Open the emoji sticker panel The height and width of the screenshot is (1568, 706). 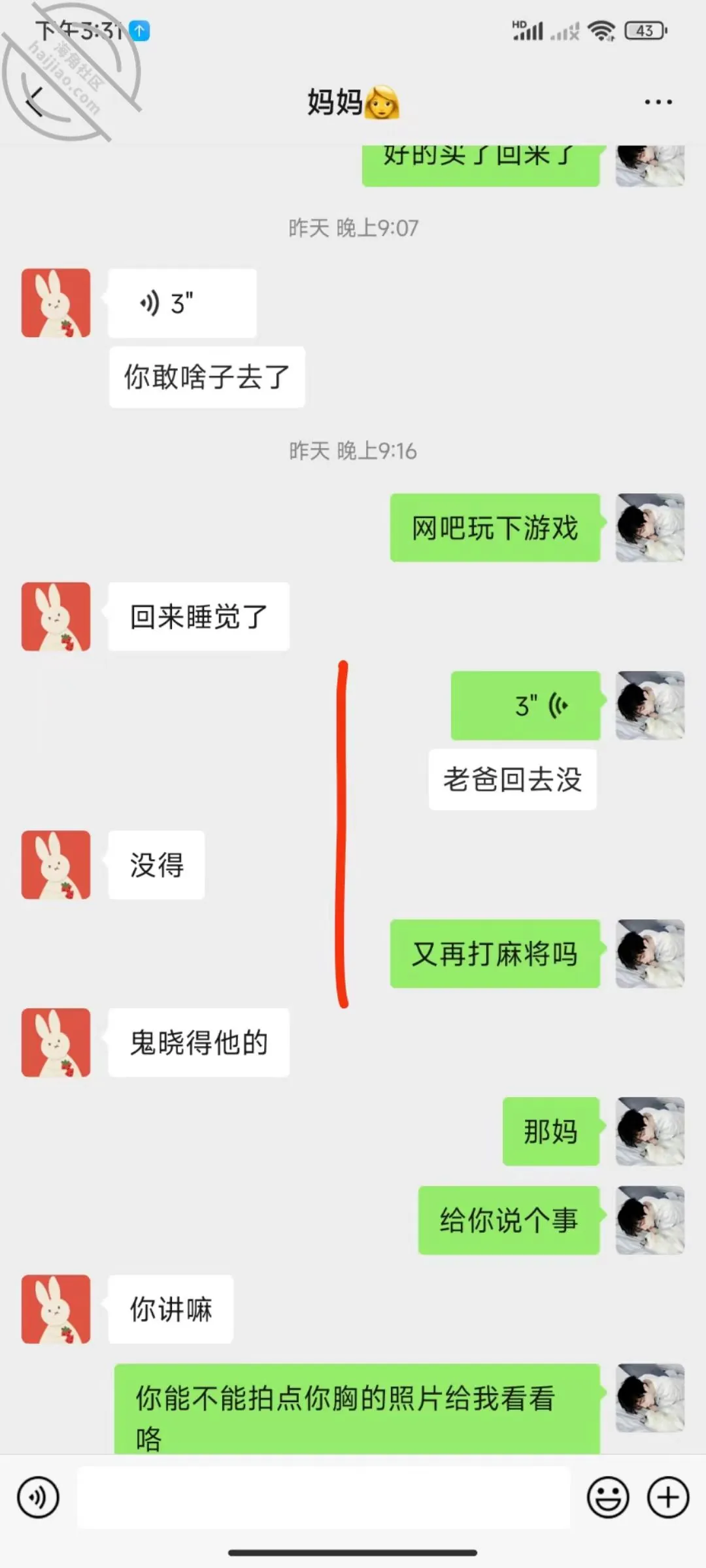[x=608, y=1497]
